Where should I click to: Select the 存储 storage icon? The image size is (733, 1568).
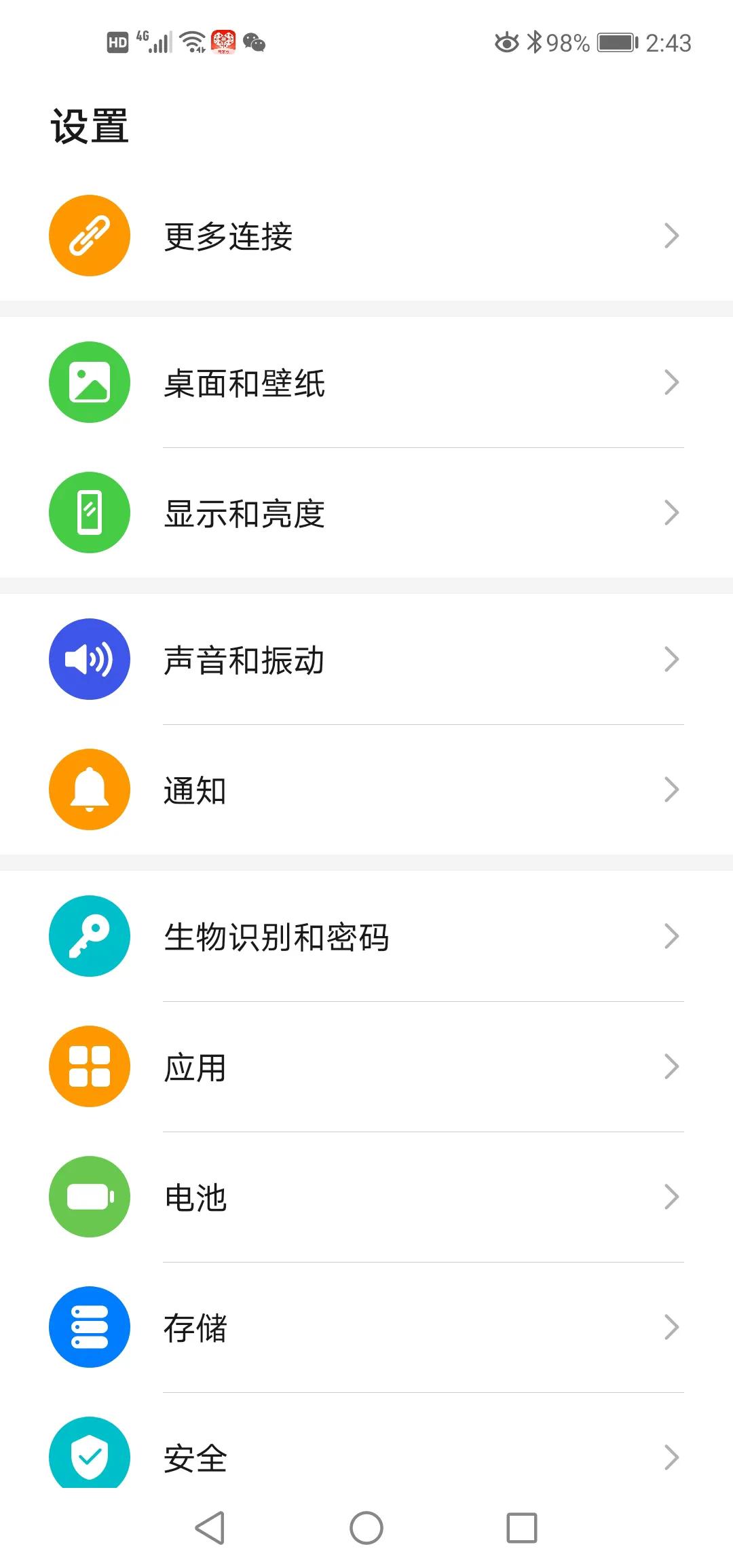point(89,1328)
